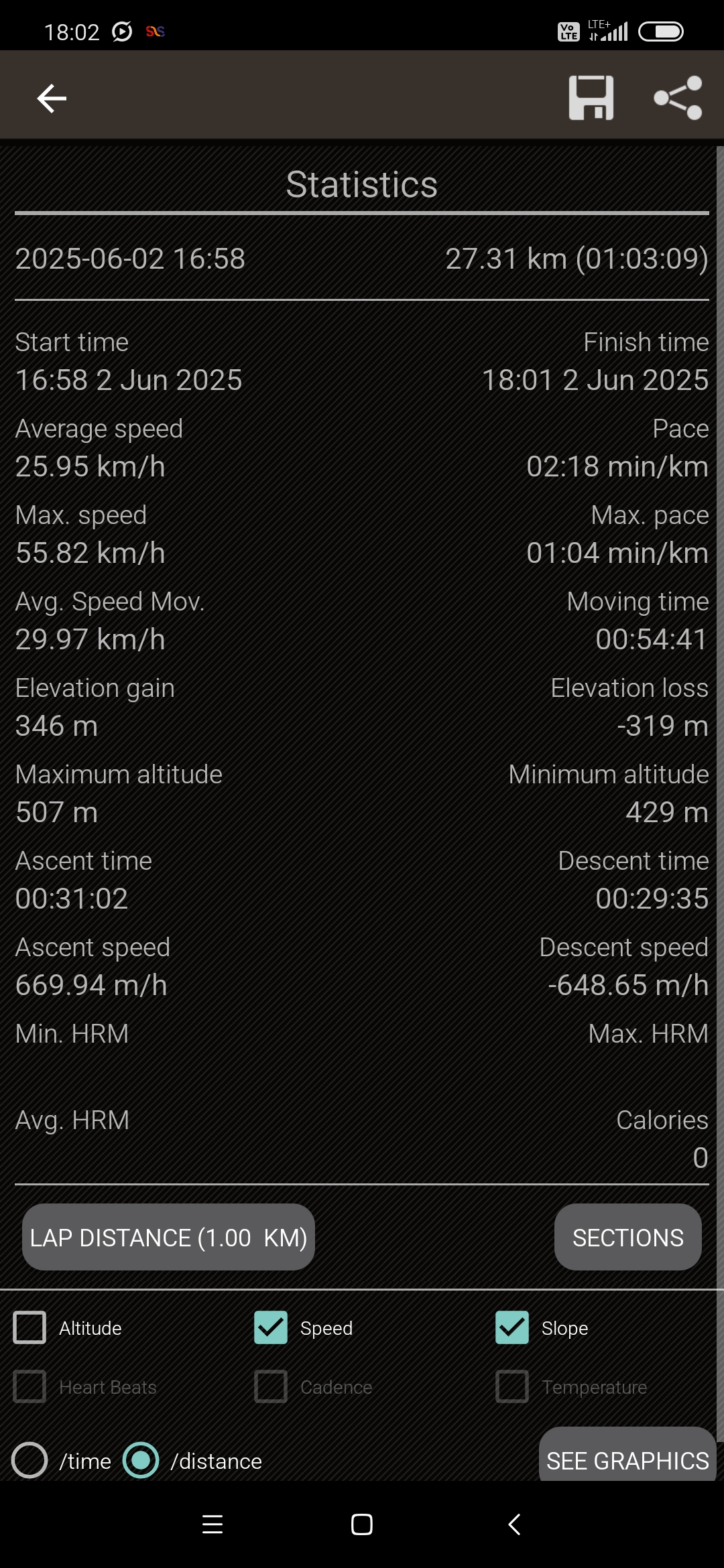Select the /time radio option
Screen dimensions: 724x1568
(30, 1460)
